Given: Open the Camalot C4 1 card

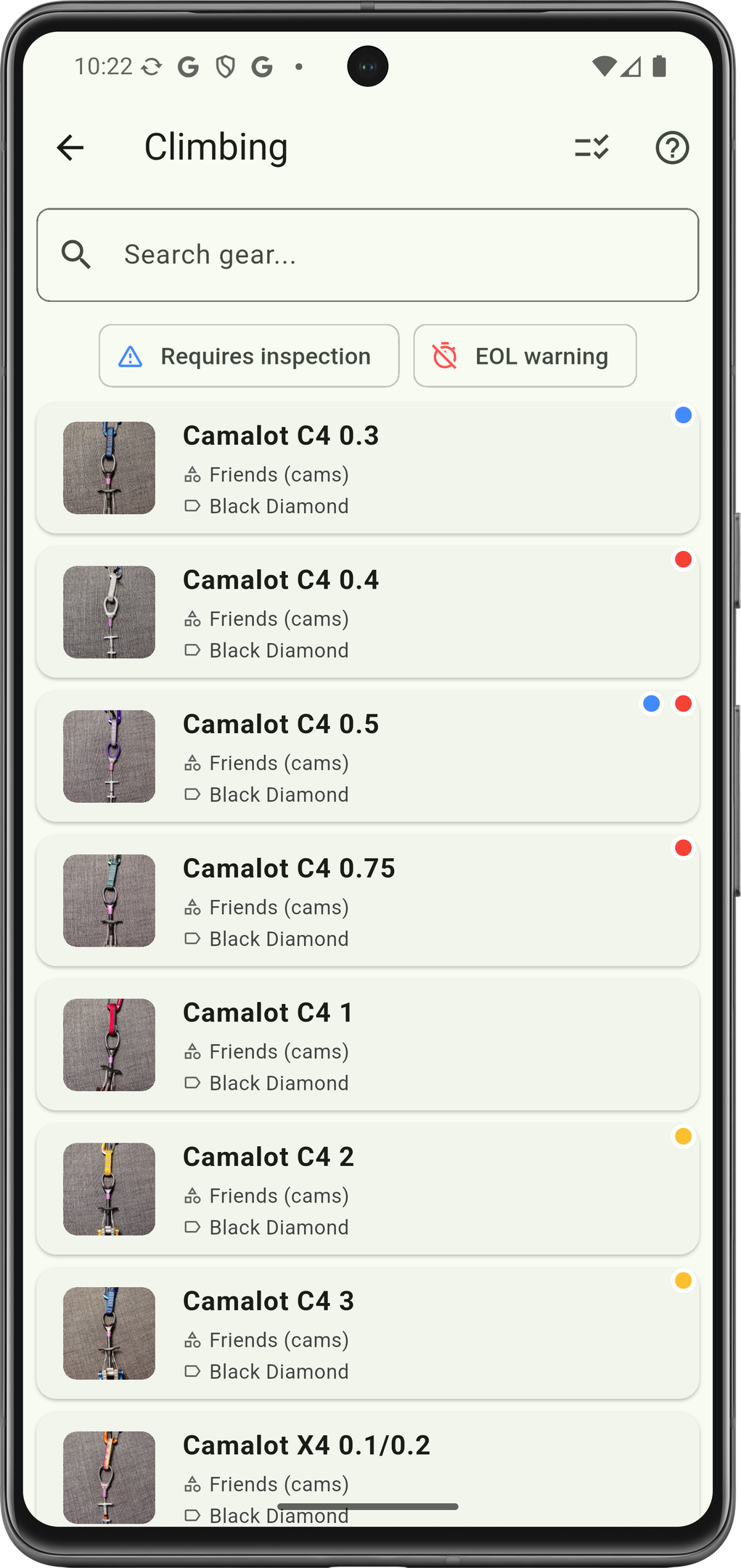Looking at the screenshot, I should 367,1045.
